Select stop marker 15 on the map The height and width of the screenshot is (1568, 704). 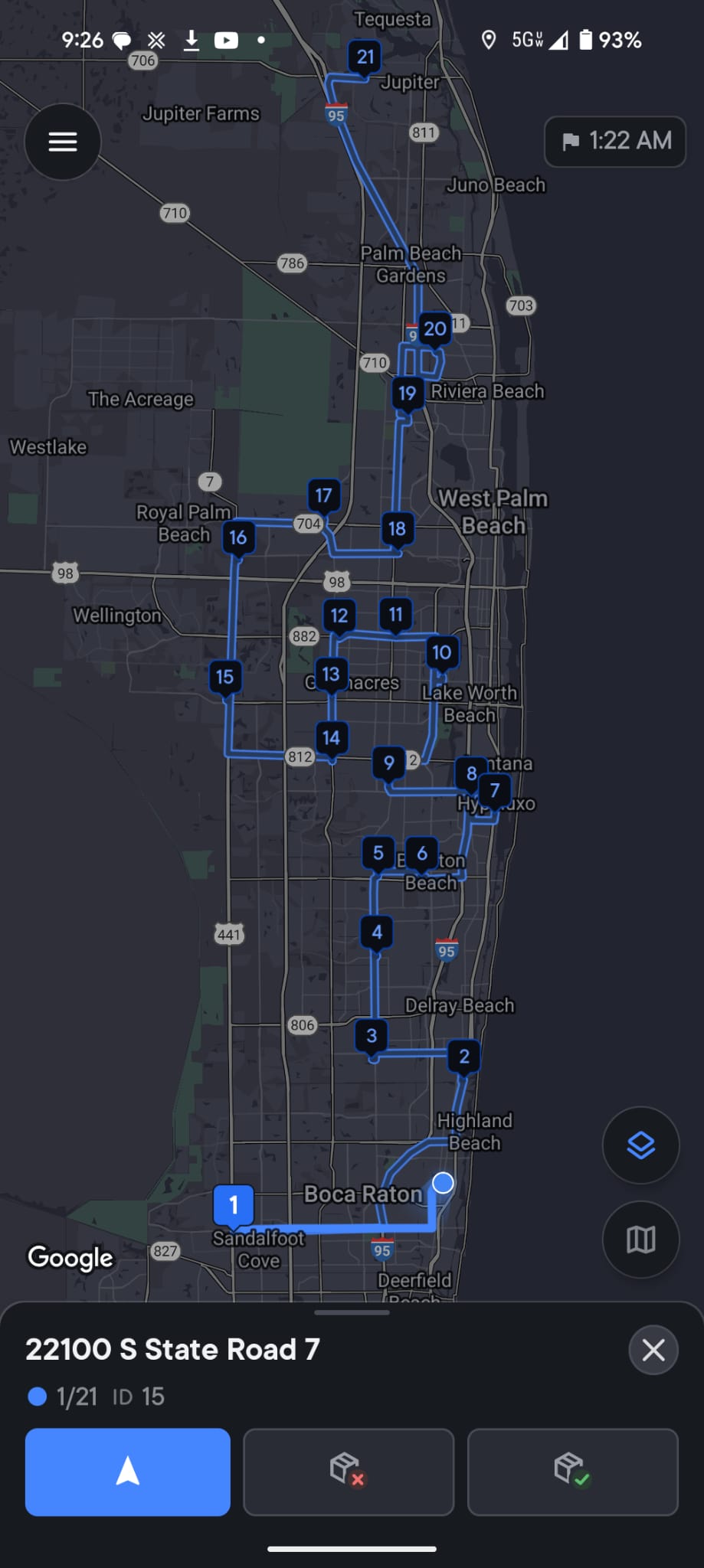coord(224,677)
